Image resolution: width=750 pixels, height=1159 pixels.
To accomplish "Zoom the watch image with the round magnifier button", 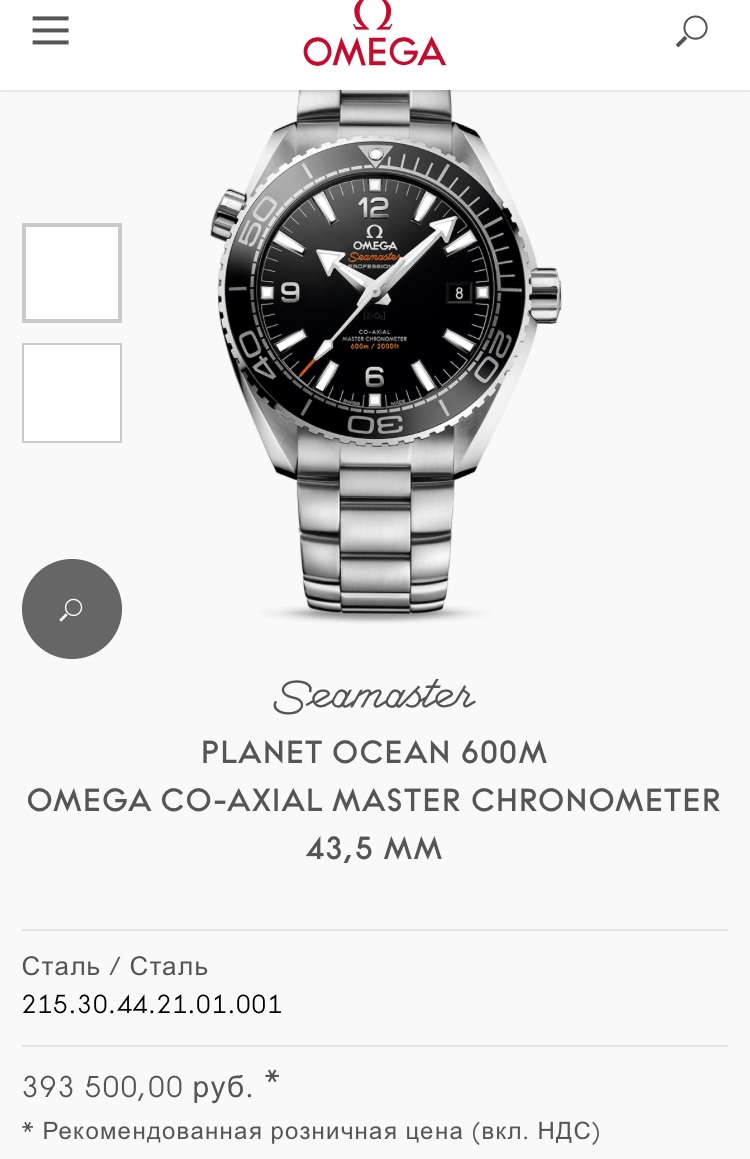I will 72,609.
